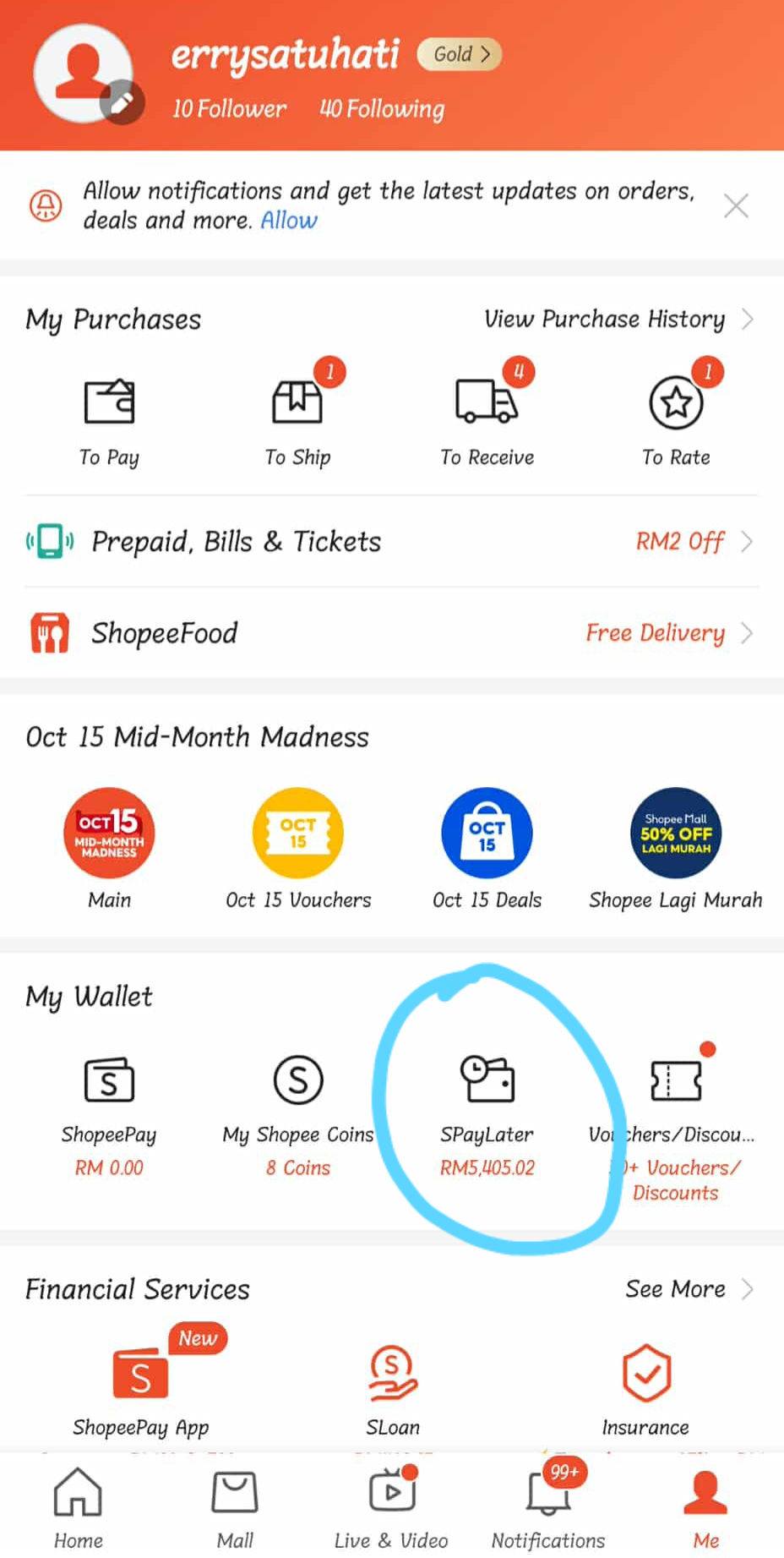Open the ShopeeFood row
The width and height of the screenshot is (784, 1558).
click(x=392, y=633)
